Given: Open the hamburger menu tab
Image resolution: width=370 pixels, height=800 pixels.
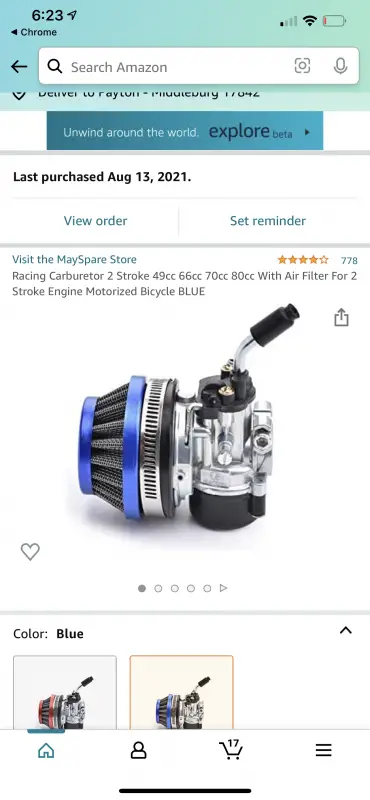Looking at the screenshot, I should pyautogui.click(x=324, y=749).
